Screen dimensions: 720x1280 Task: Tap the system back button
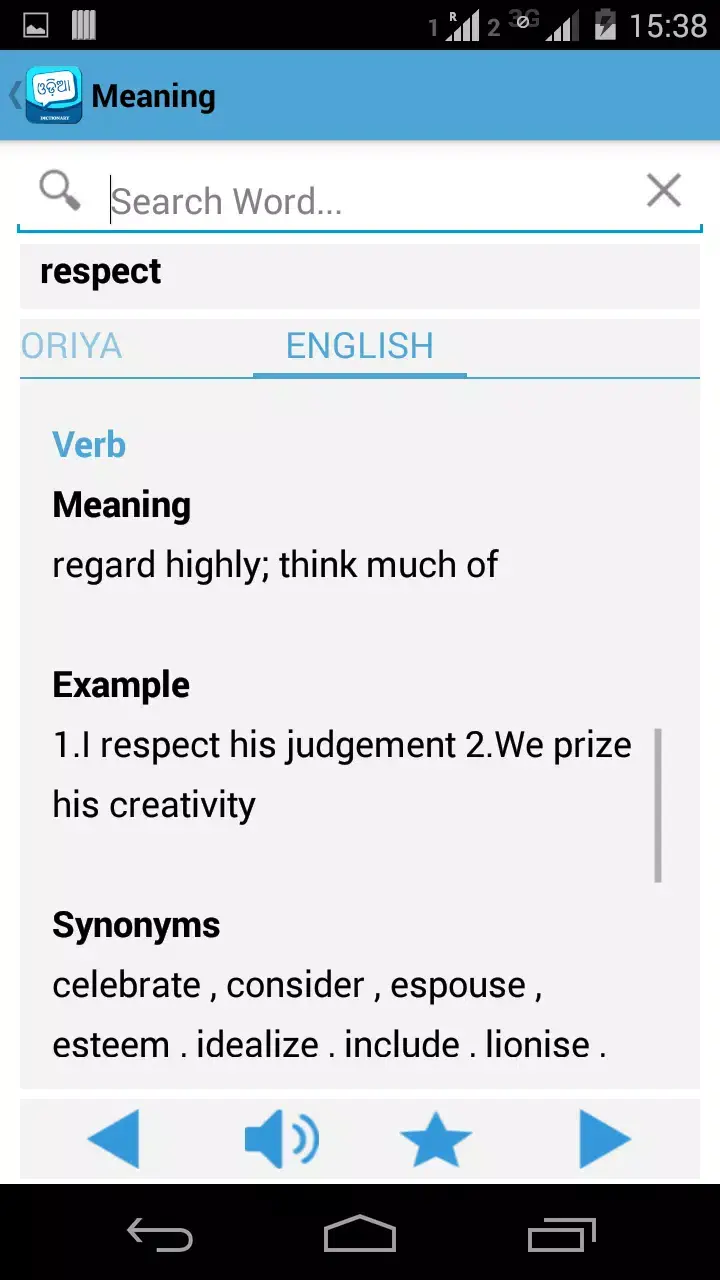click(x=160, y=1235)
